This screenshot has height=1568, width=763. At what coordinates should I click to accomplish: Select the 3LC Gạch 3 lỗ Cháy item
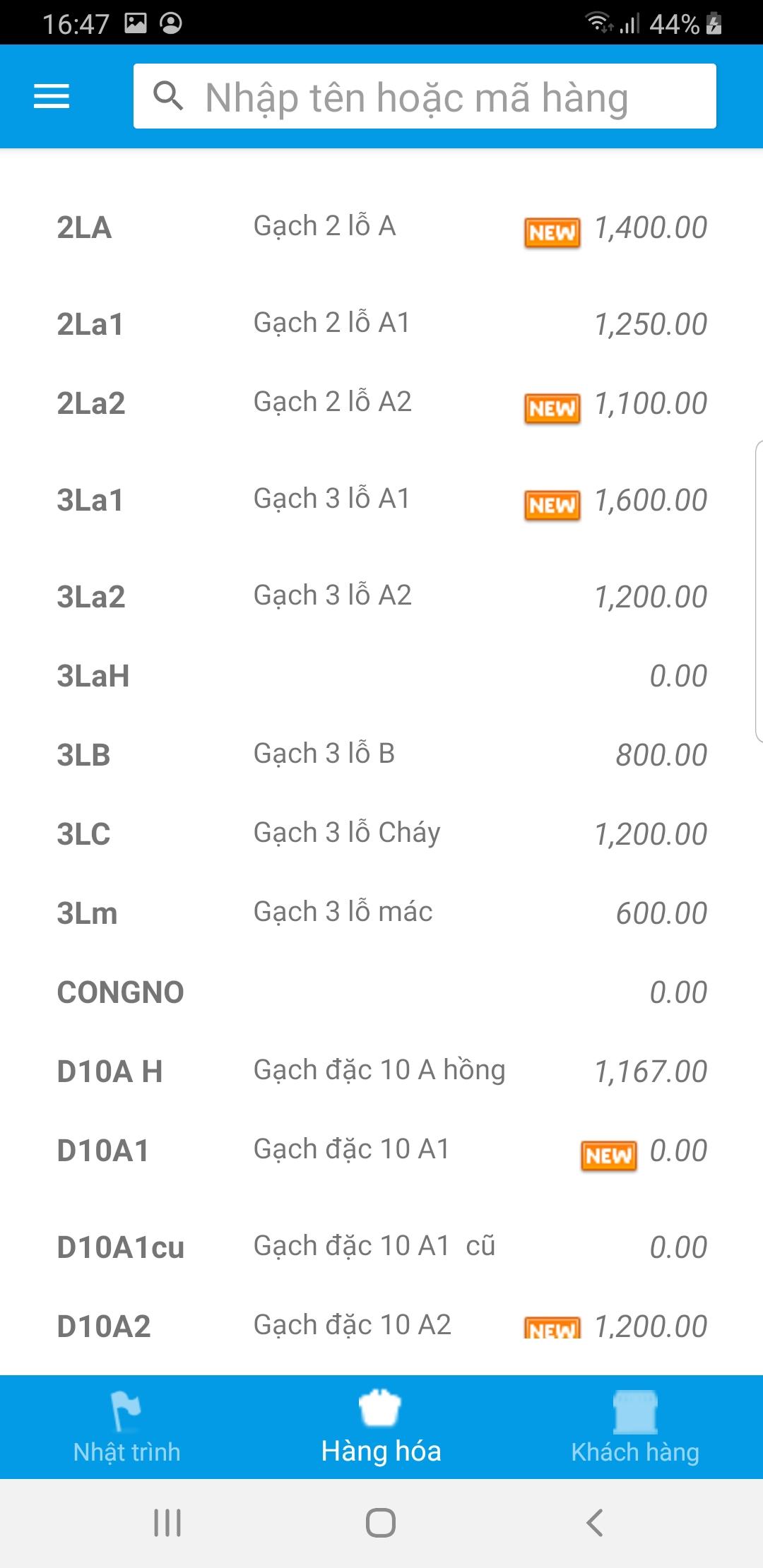[x=381, y=834]
